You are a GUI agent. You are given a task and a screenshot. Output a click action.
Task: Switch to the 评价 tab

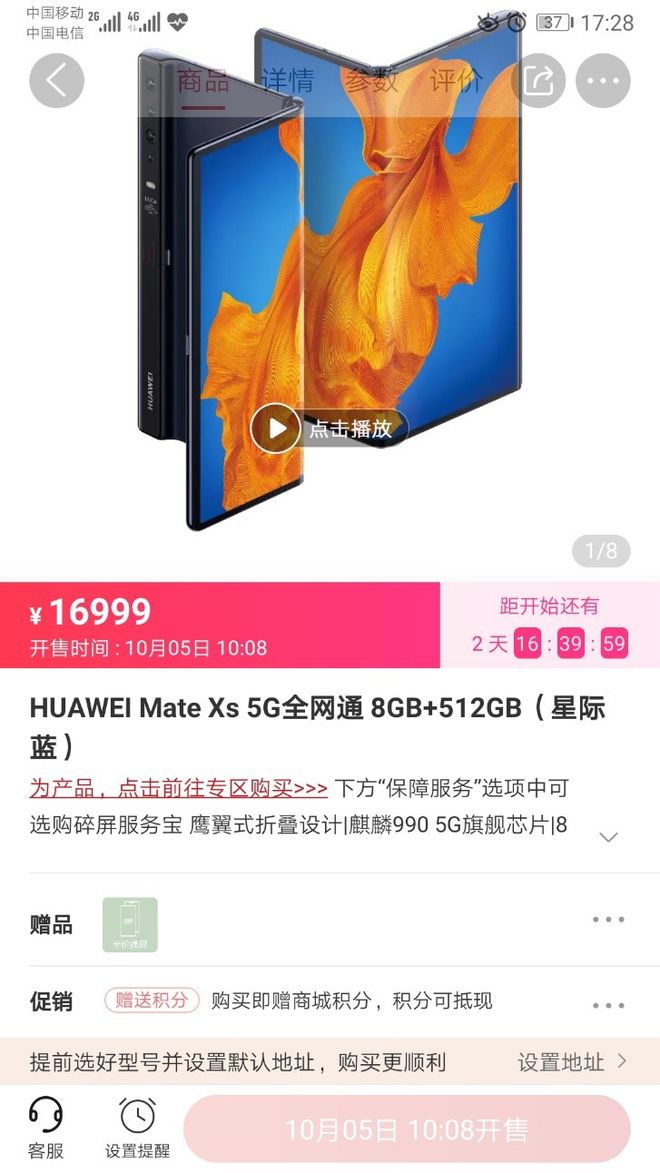(456, 81)
